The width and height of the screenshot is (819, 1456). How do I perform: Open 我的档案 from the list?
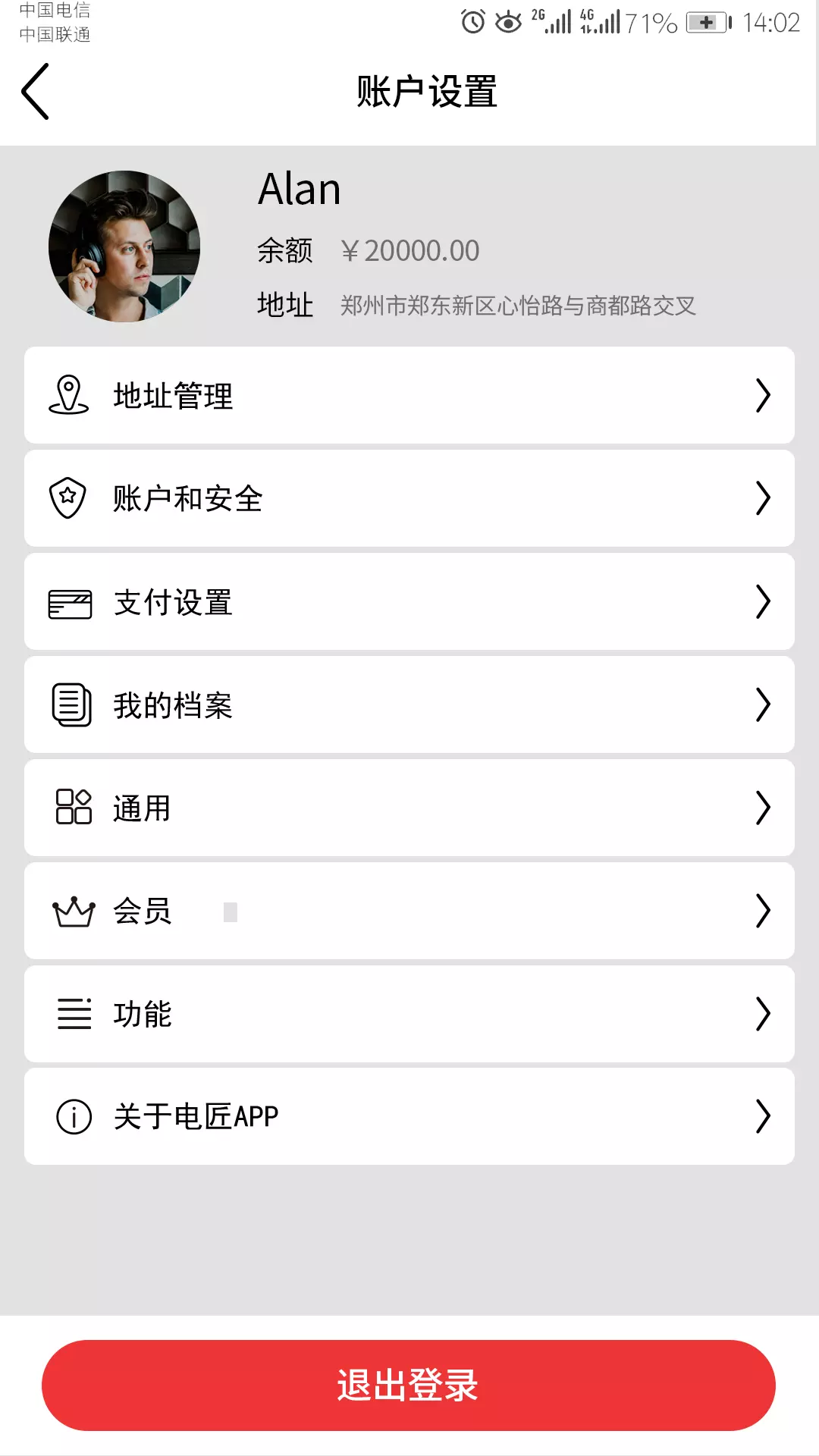tap(409, 704)
